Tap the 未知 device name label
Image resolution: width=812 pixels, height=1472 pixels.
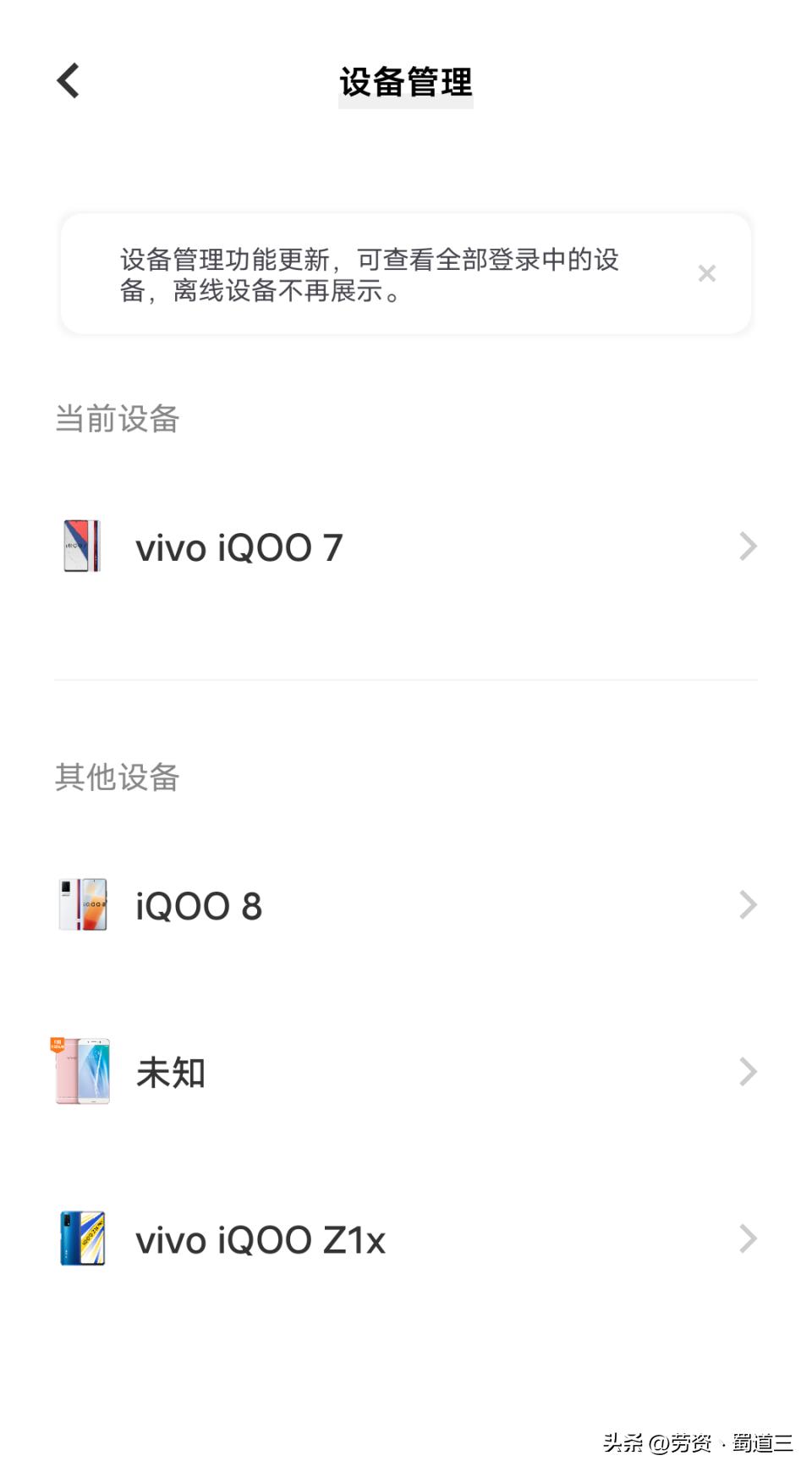[x=169, y=1071]
